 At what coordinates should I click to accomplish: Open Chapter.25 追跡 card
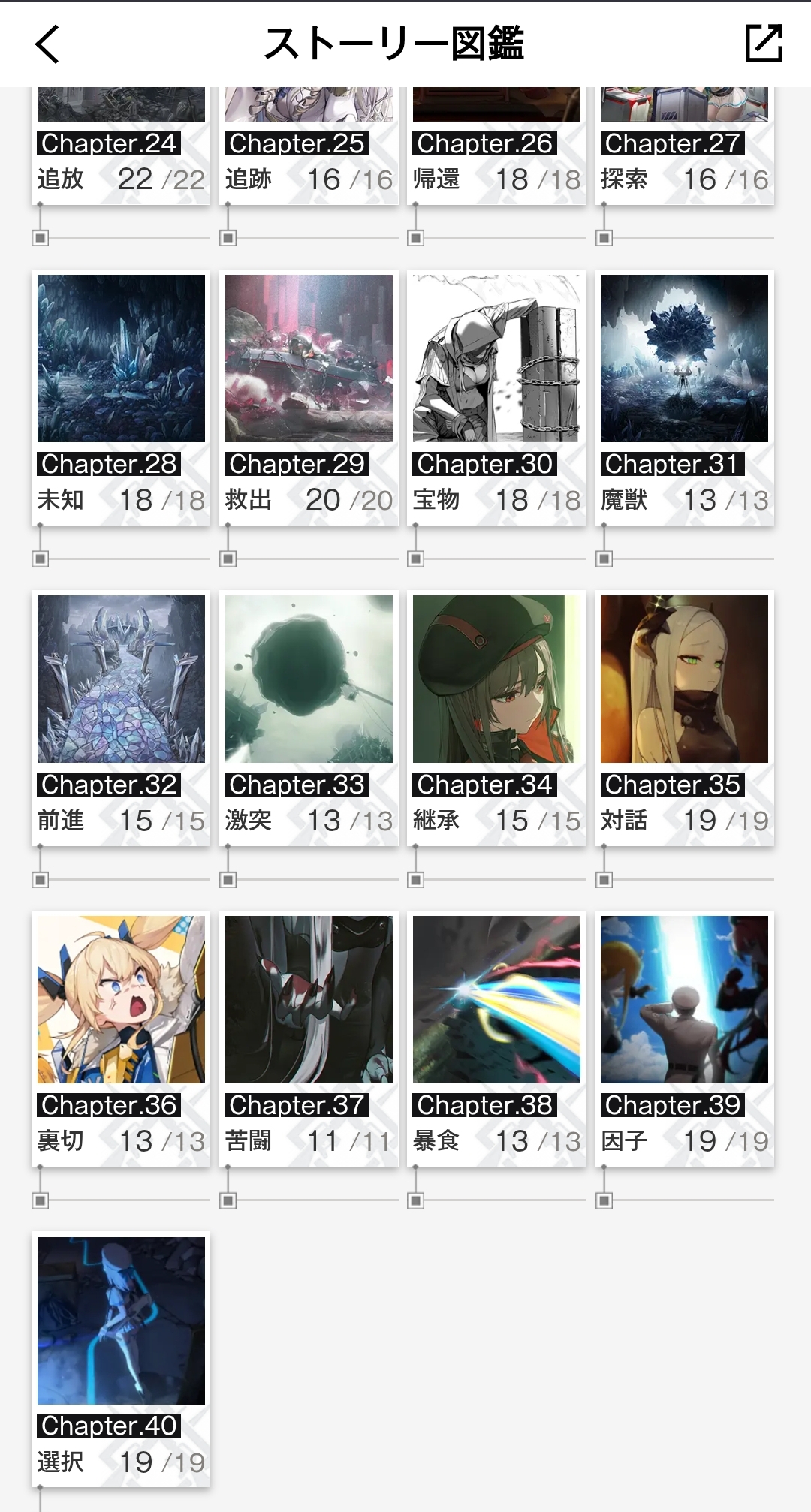[x=309, y=150]
